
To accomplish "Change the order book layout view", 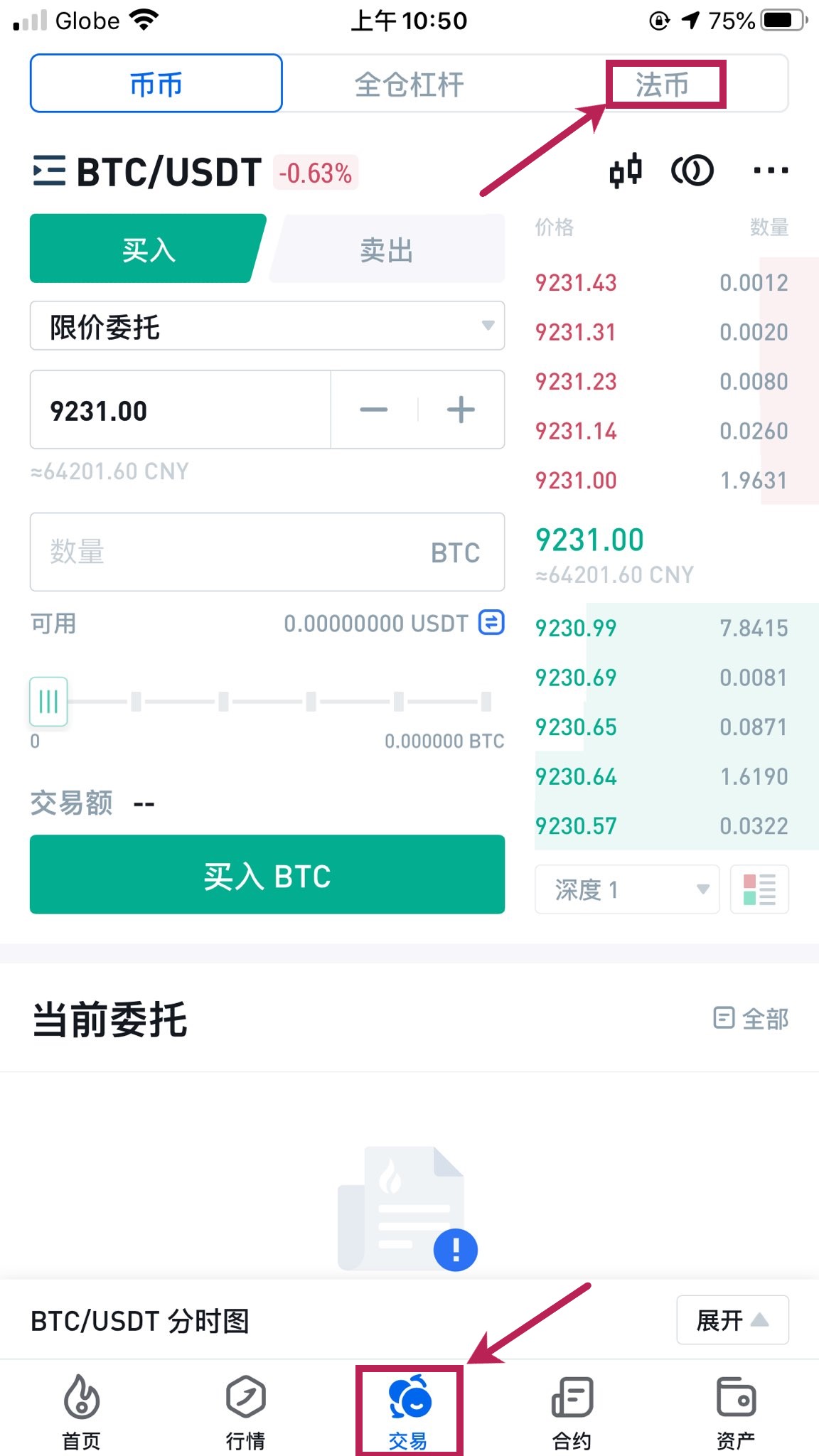I will click(x=759, y=889).
